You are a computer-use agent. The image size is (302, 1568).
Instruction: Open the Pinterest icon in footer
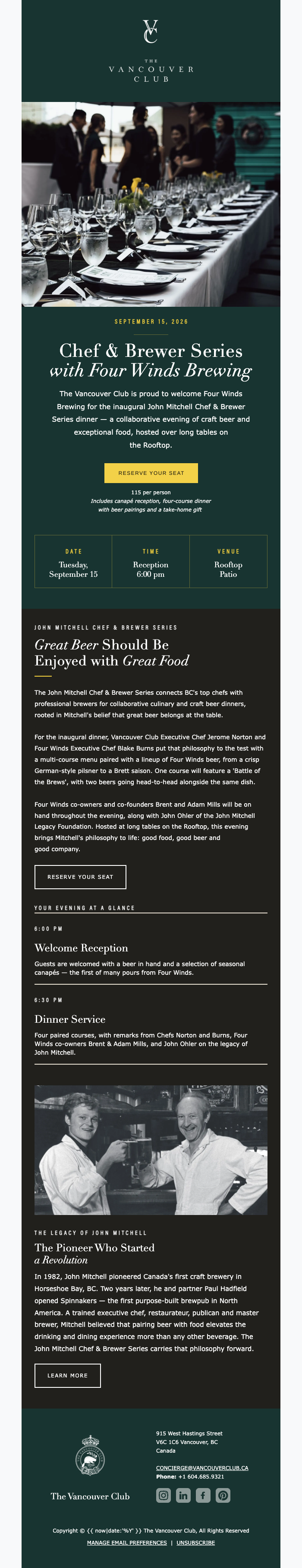point(223,1495)
